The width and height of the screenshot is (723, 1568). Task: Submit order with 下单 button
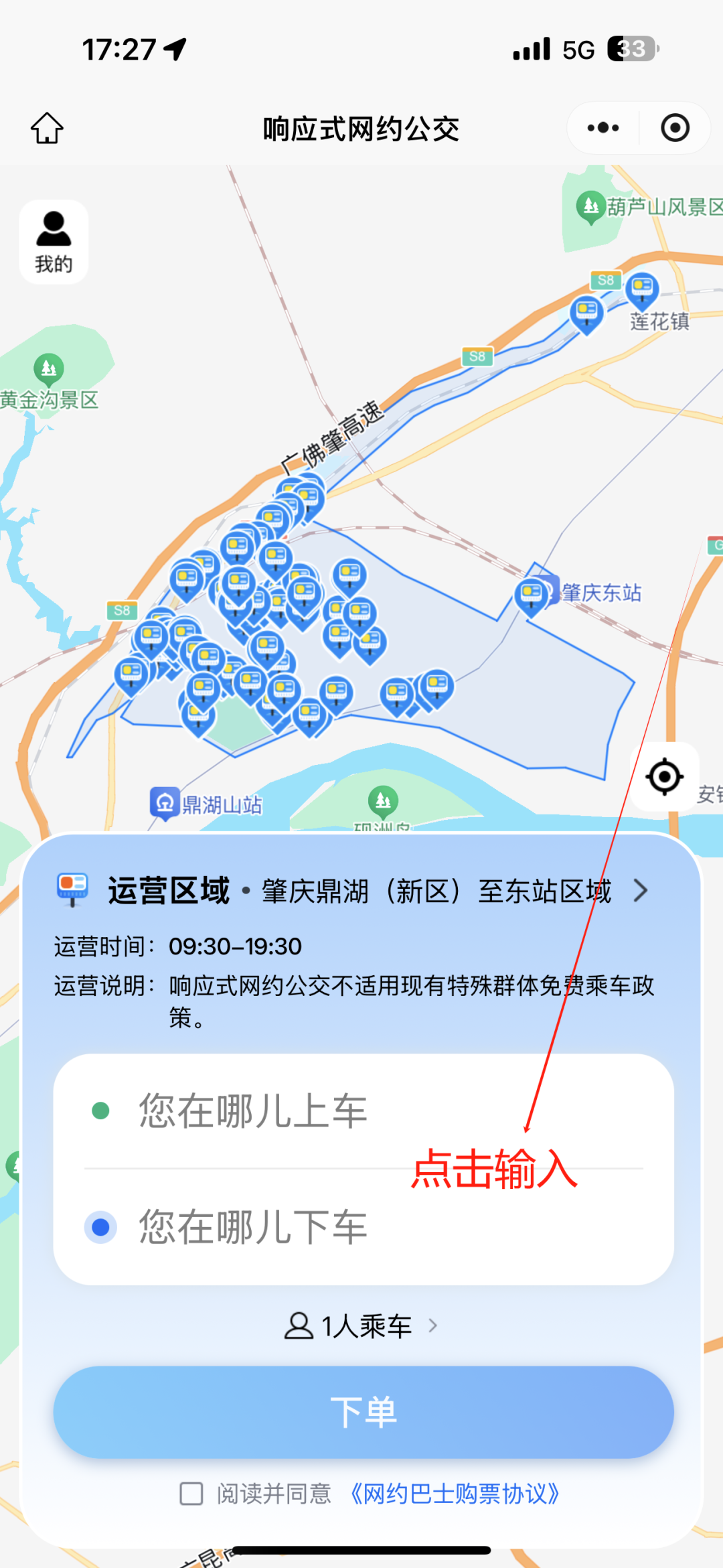[x=364, y=1412]
